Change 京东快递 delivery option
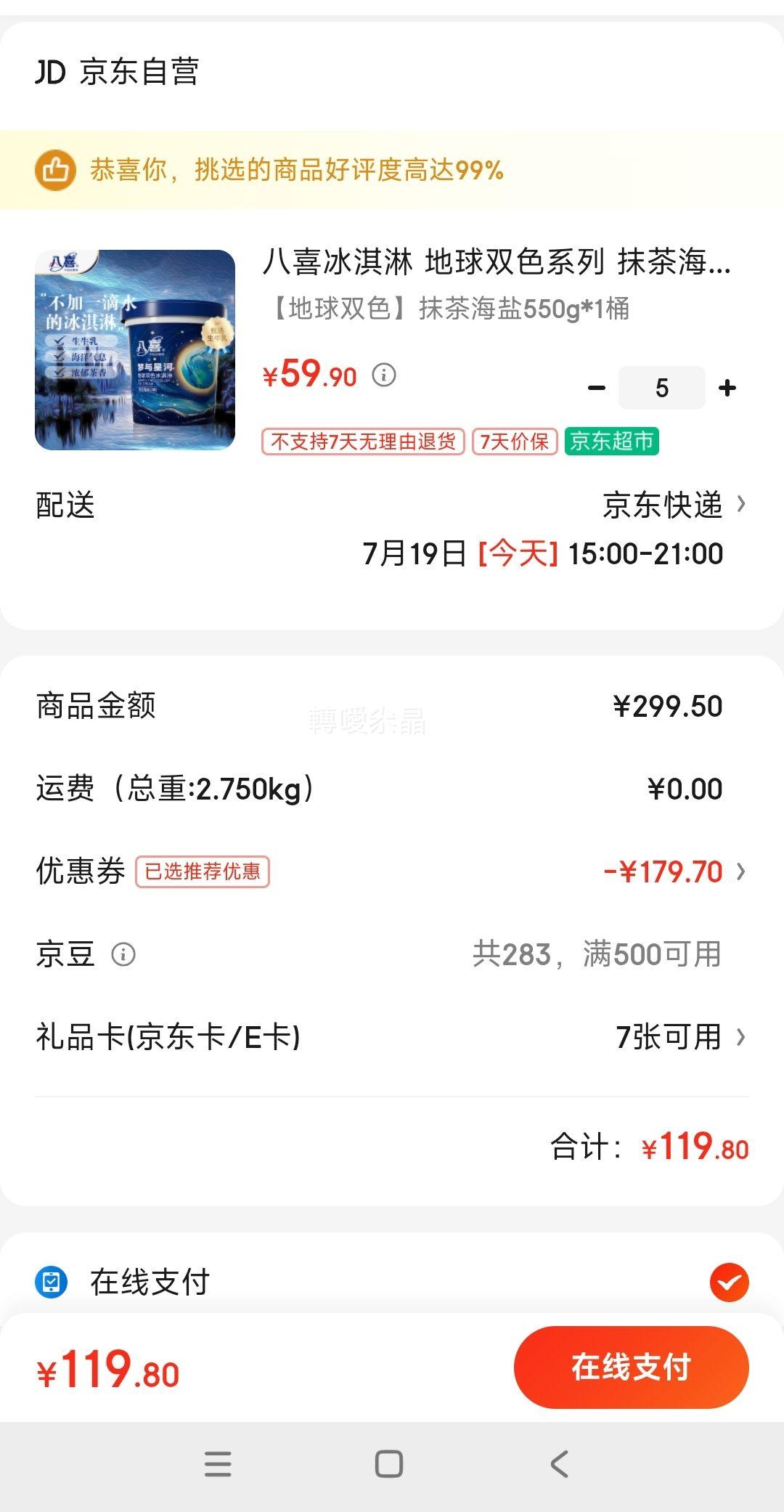Viewport: 784px width, 1512px height. point(674,505)
